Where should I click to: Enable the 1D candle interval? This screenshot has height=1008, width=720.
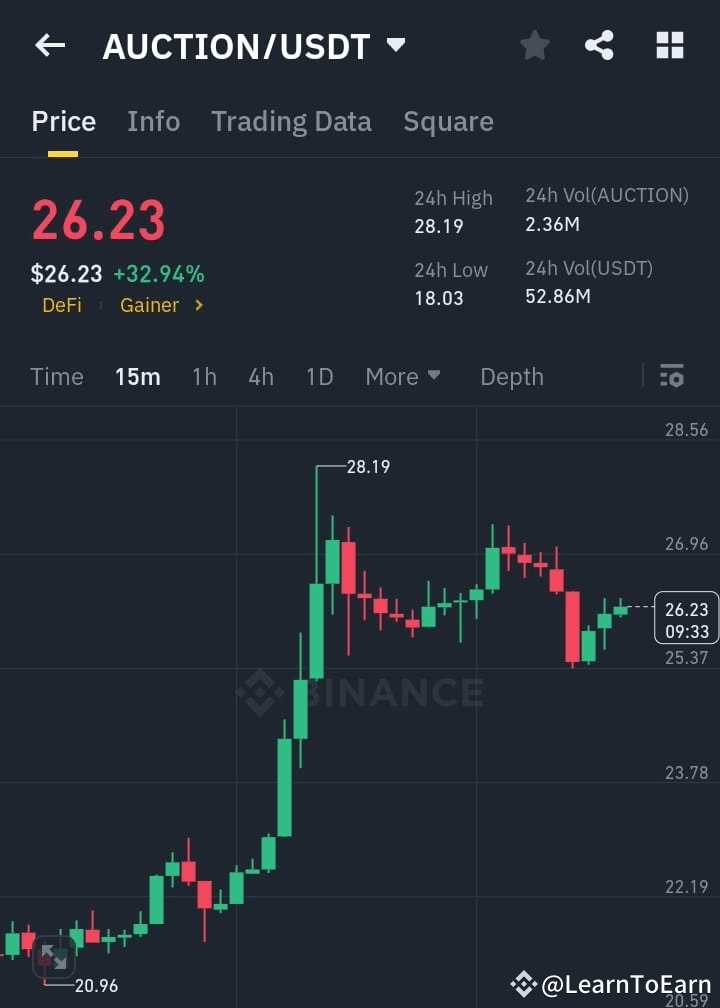pos(319,377)
